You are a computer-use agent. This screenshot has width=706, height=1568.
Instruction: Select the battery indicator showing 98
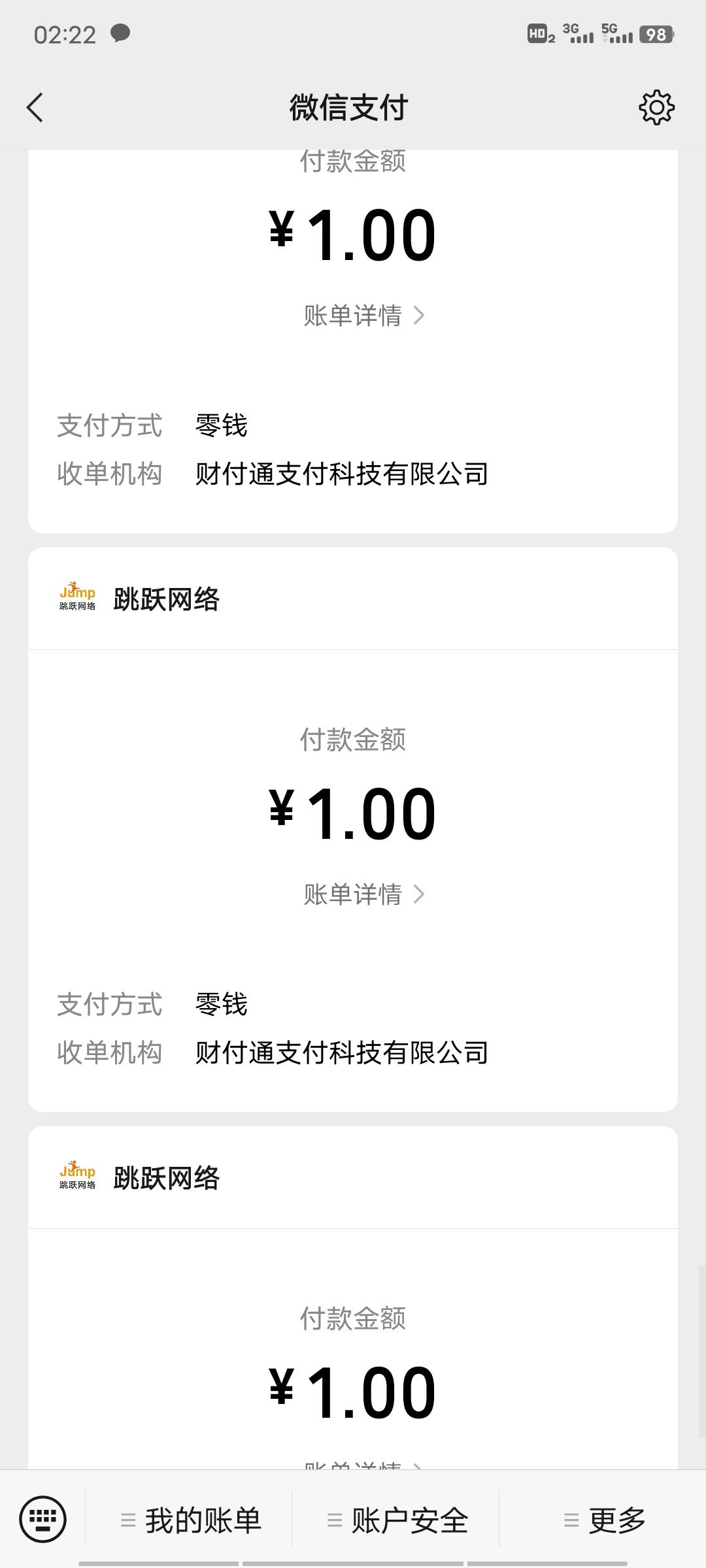656,36
